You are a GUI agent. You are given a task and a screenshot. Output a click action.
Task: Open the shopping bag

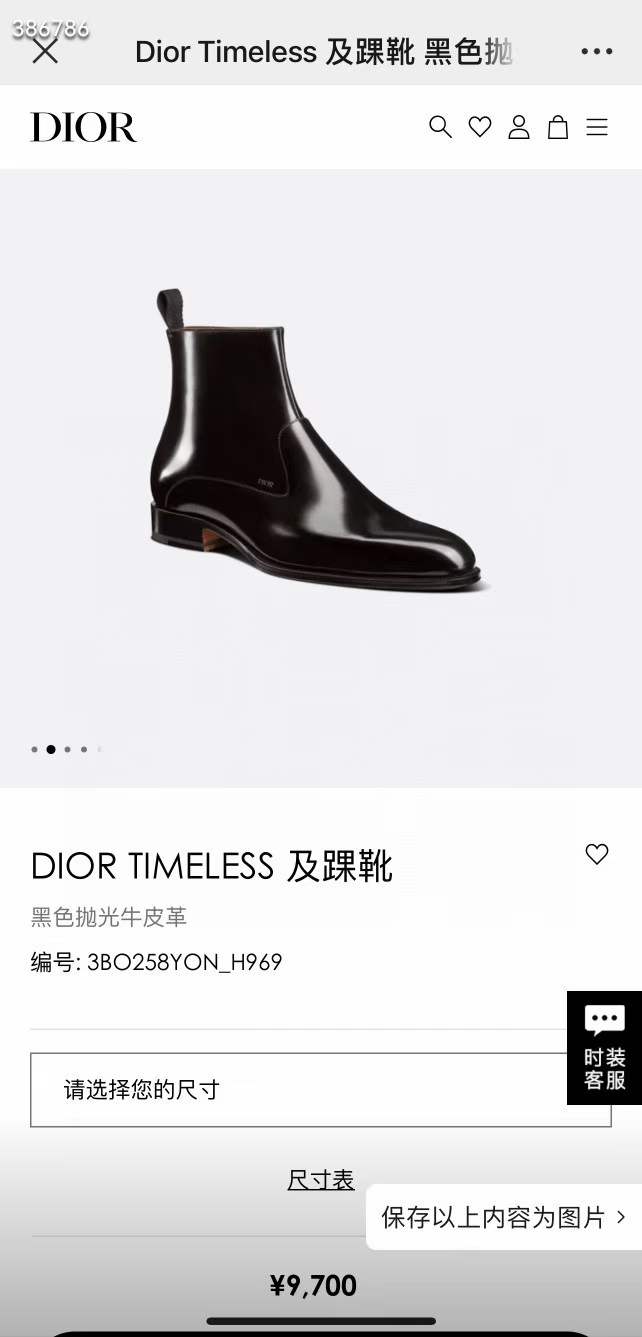click(x=558, y=127)
